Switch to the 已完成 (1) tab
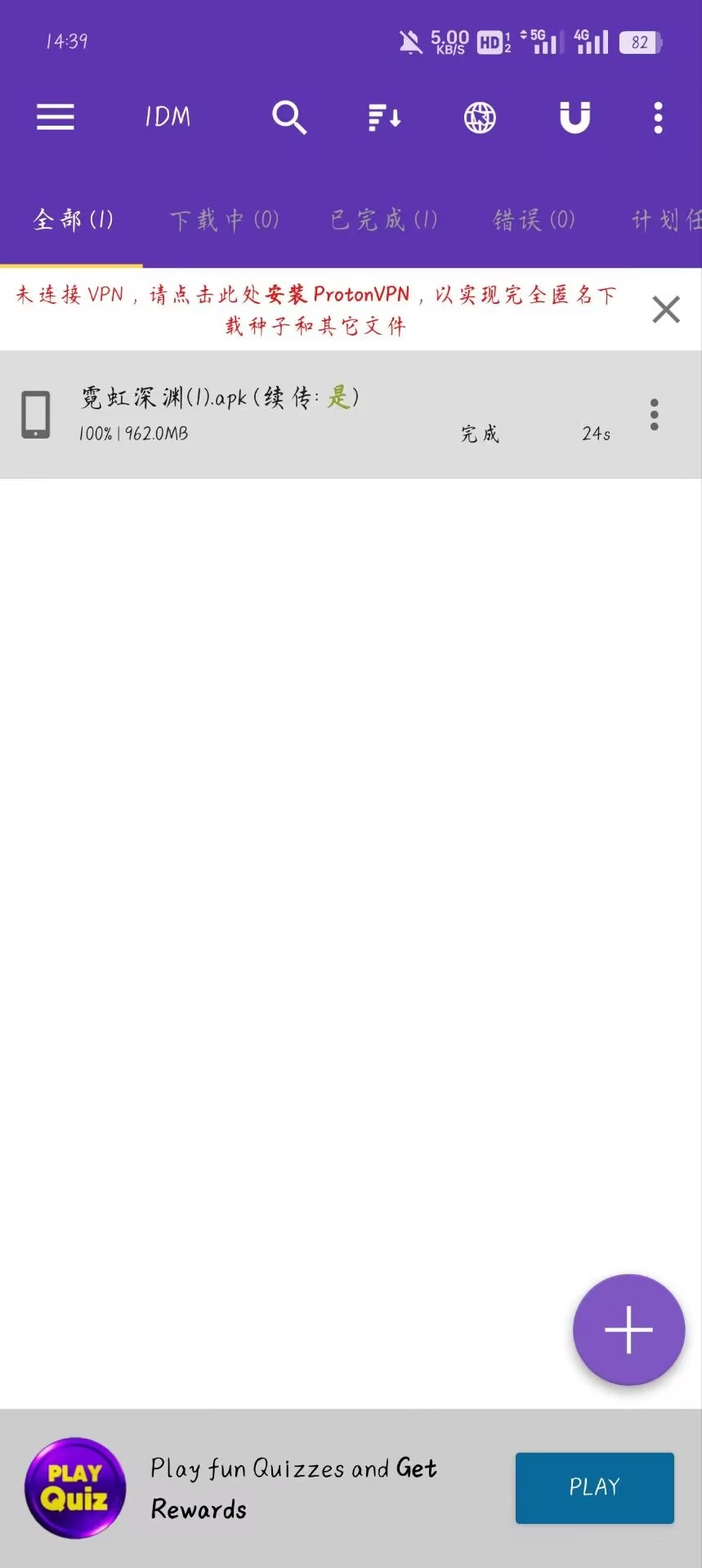Viewport: 702px width, 1568px height. click(384, 220)
